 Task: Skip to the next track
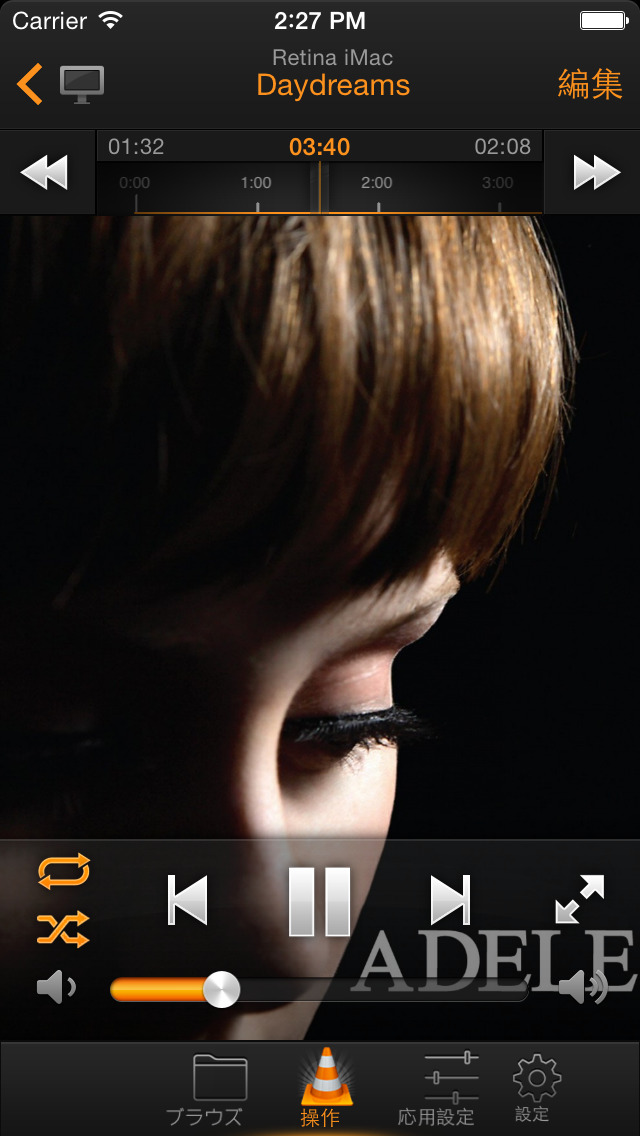pos(450,899)
